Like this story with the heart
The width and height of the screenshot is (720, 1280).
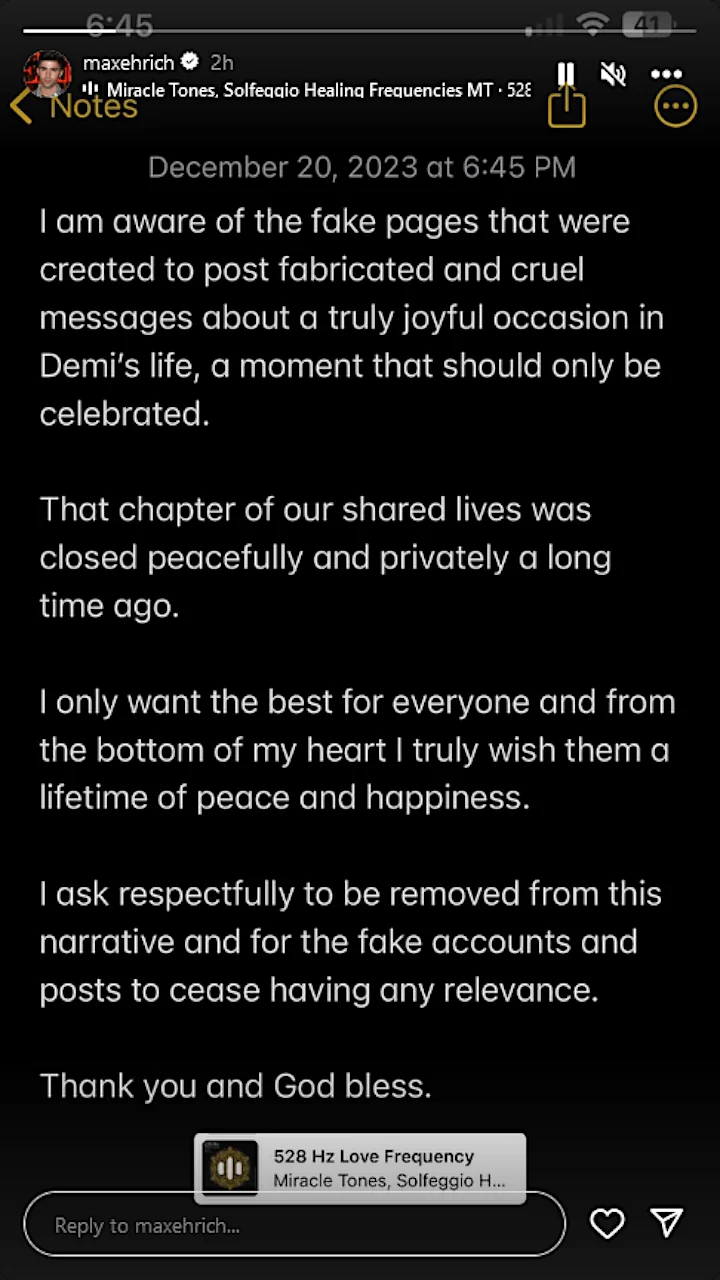point(607,1223)
